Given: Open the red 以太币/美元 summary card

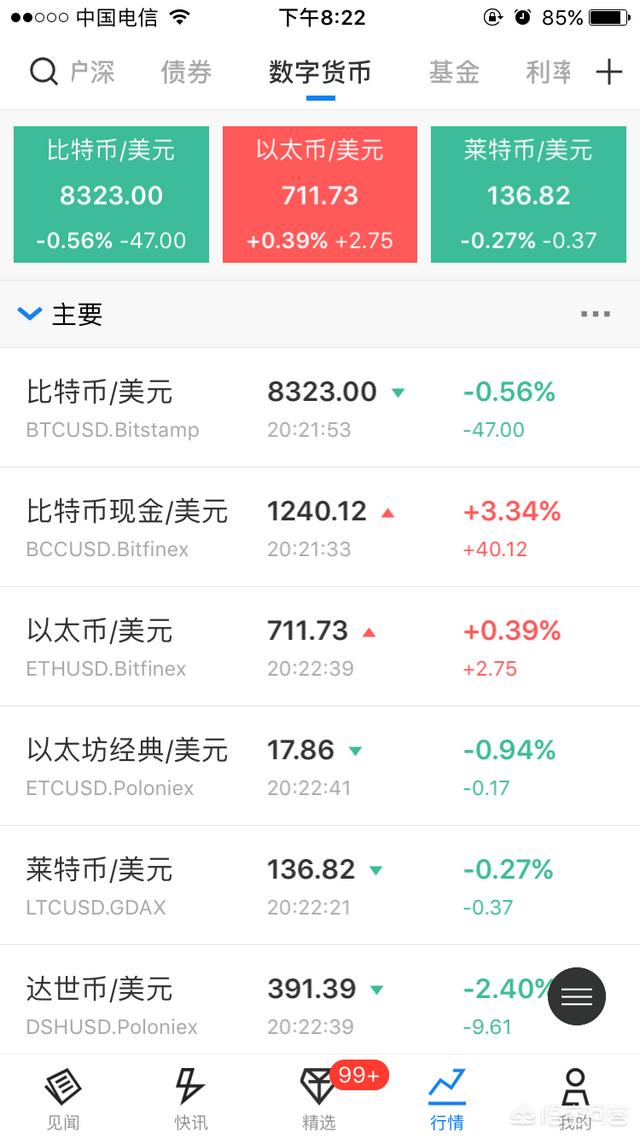Looking at the screenshot, I should point(320,195).
